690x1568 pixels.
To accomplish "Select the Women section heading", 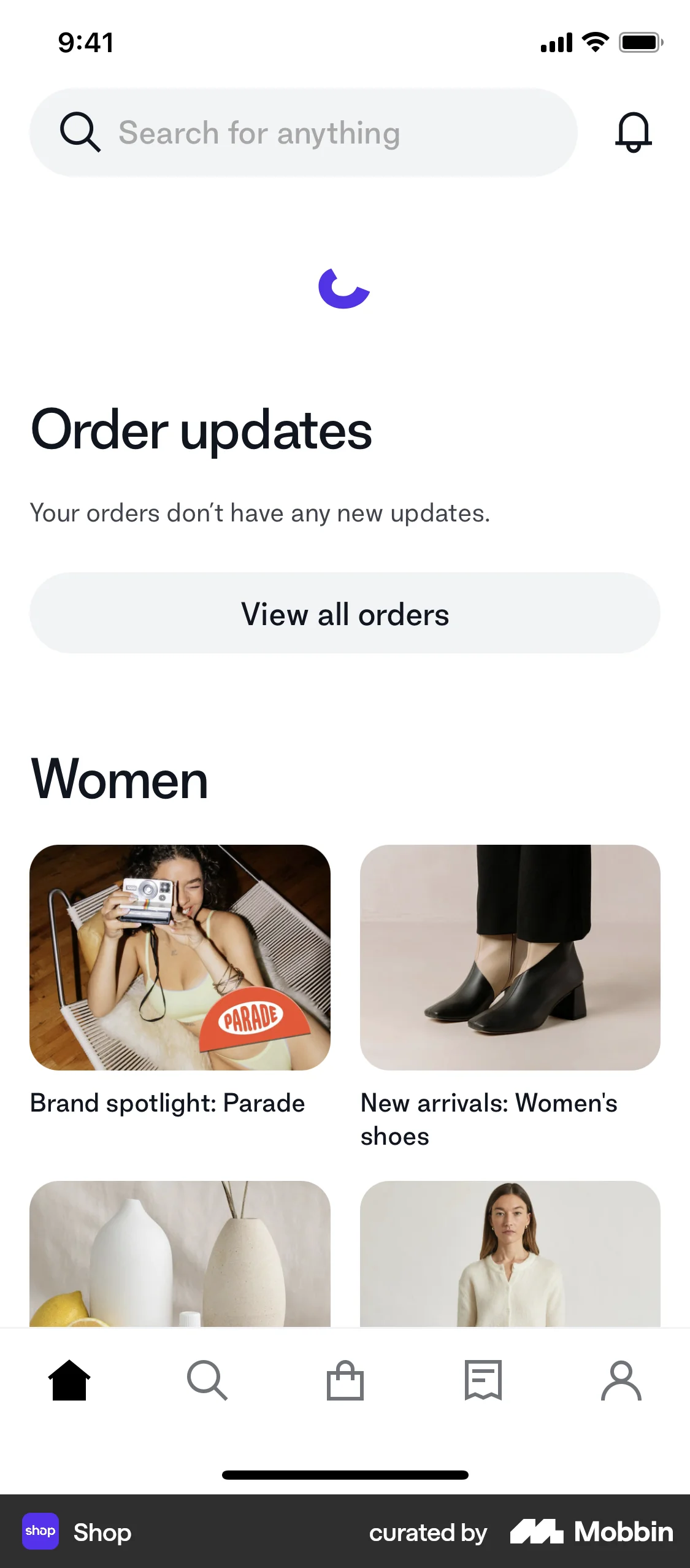I will (x=118, y=780).
